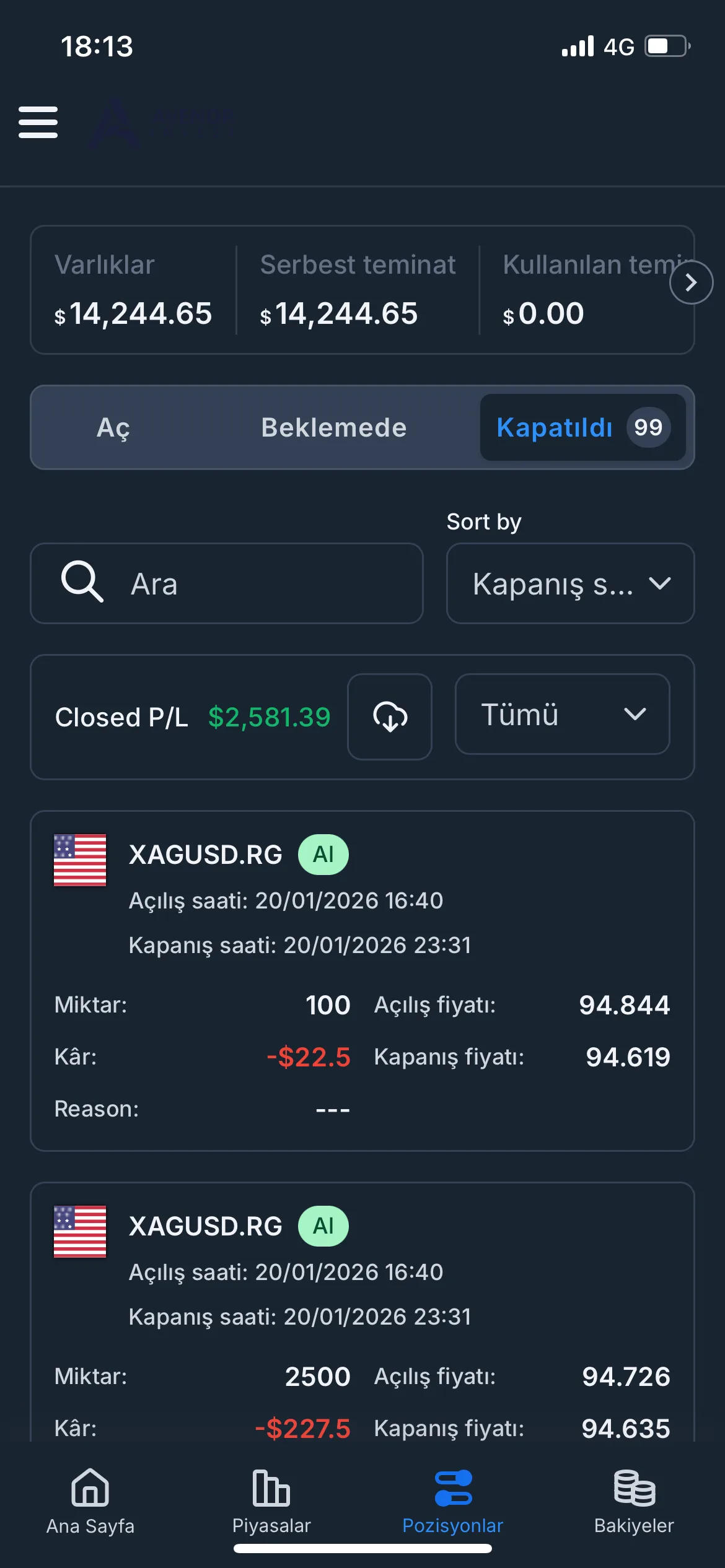Expand account summary with right chevron

click(690, 282)
